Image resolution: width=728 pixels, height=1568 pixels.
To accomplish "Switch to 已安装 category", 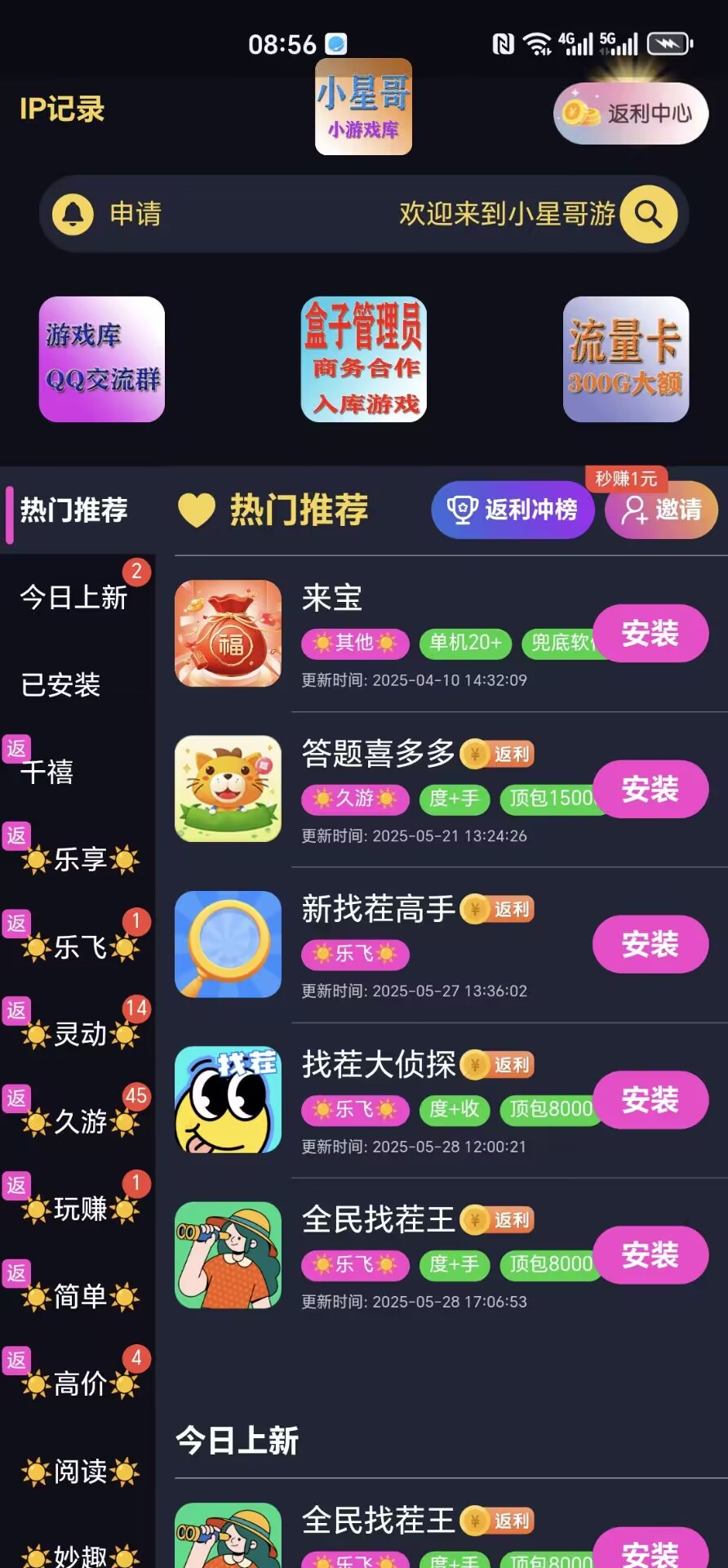I will (61, 684).
